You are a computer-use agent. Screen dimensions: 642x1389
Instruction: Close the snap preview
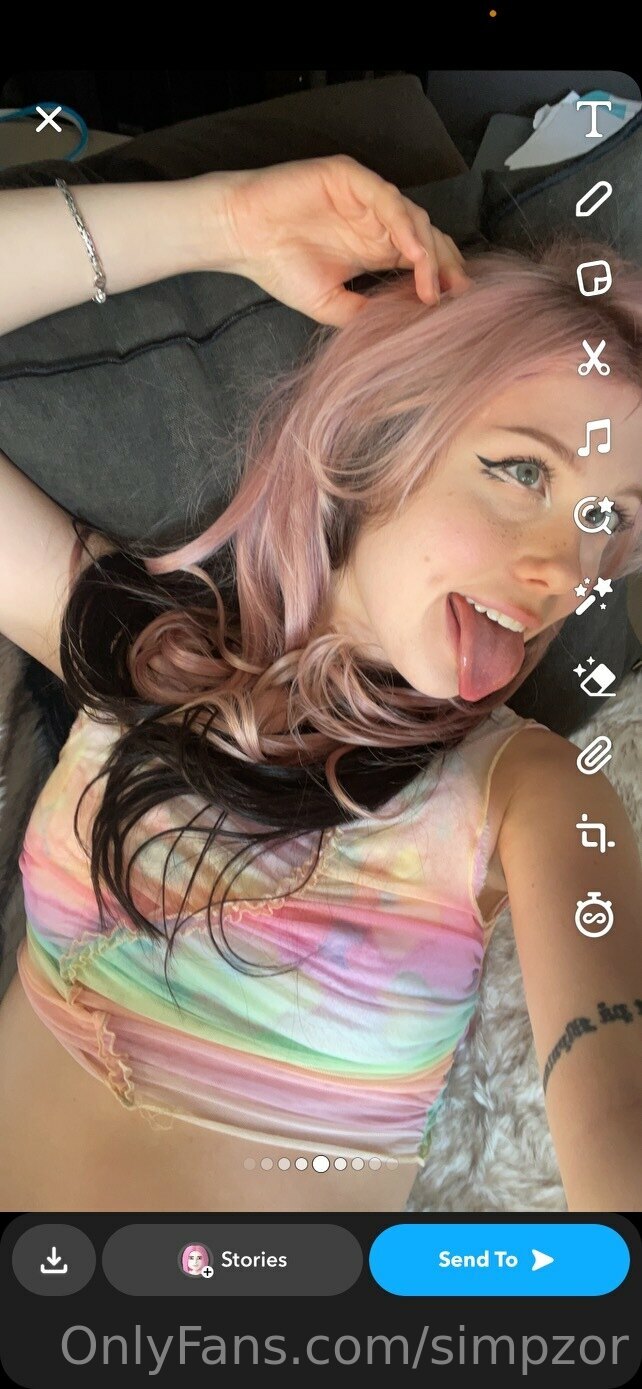point(48,120)
